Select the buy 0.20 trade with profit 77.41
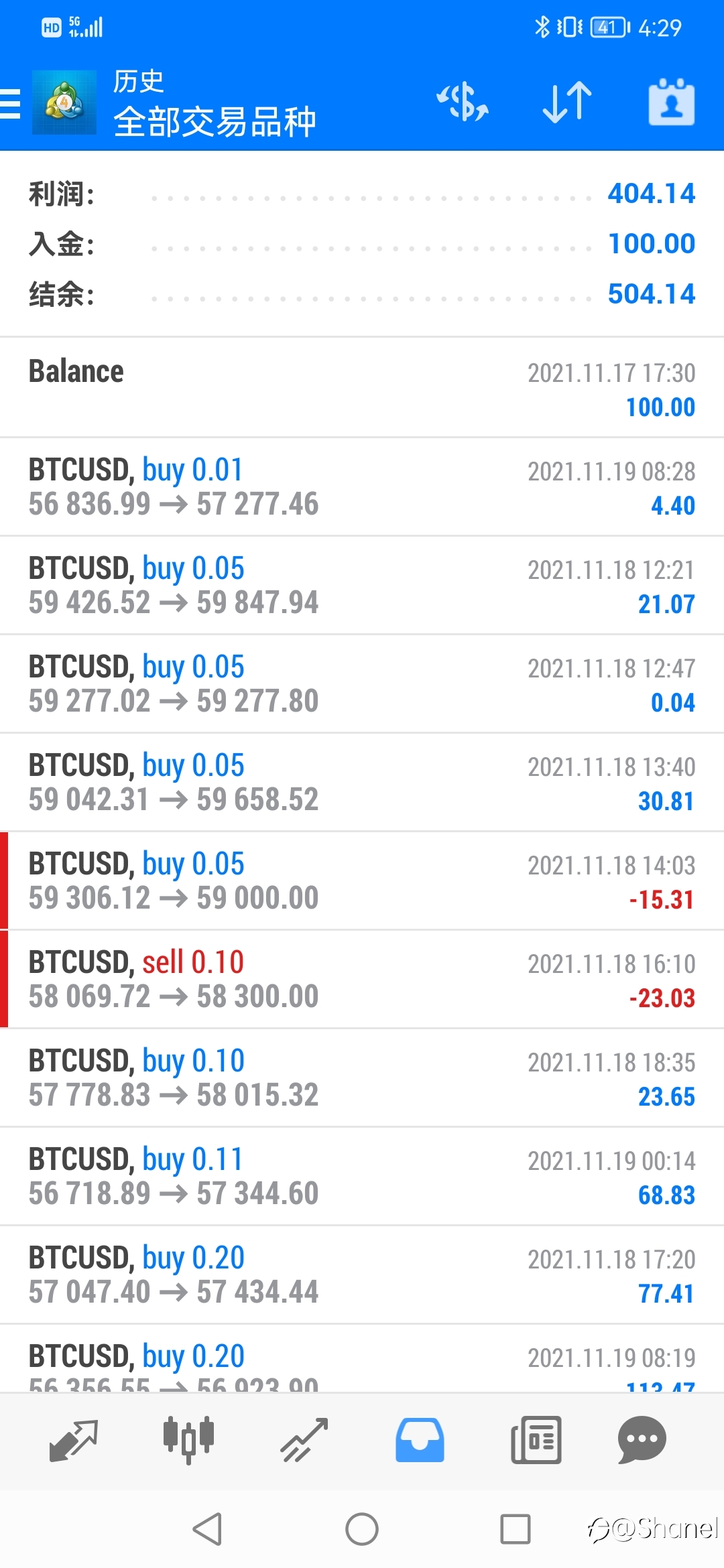 point(362,1275)
